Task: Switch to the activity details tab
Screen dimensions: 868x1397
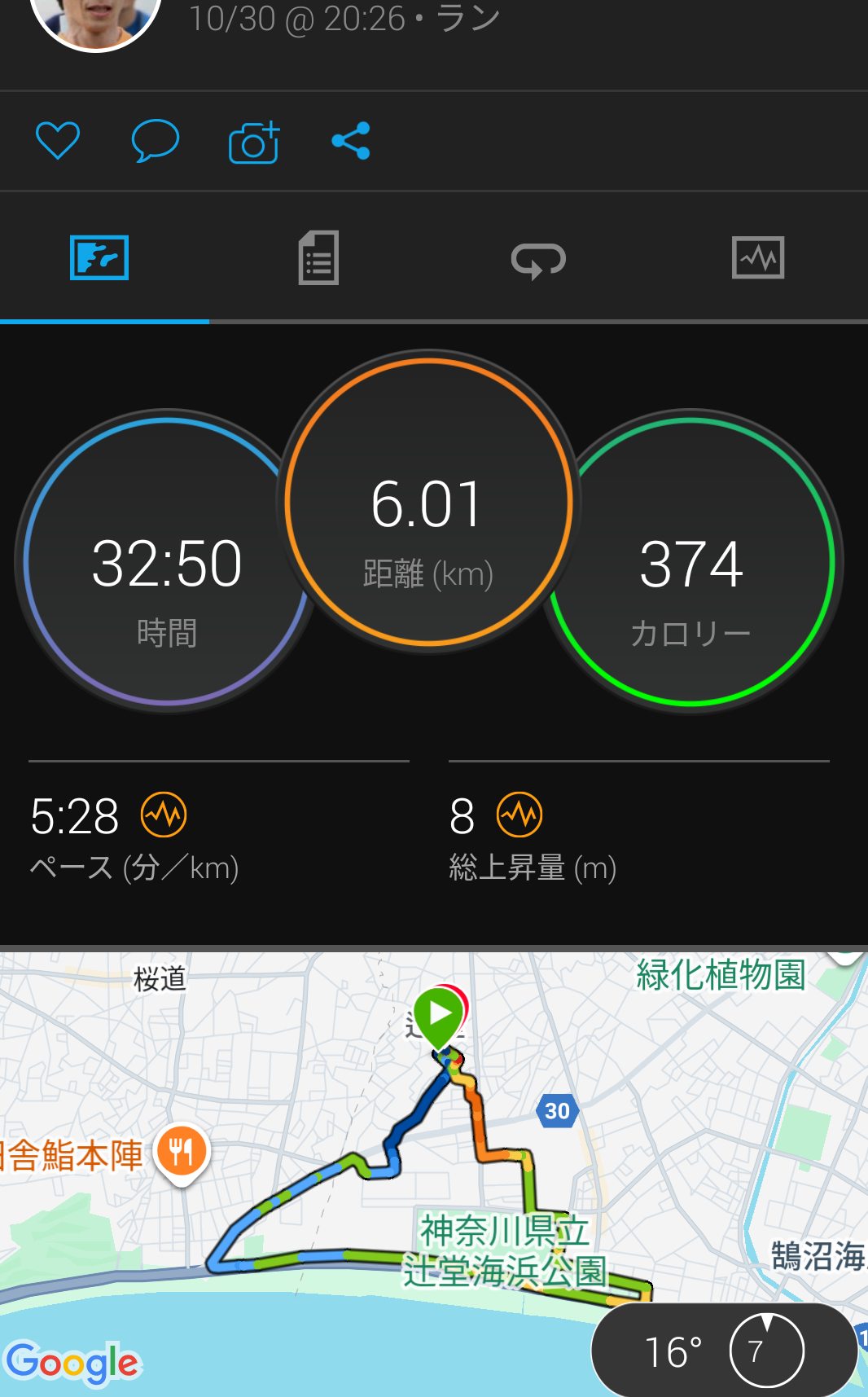Action: [318, 258]
